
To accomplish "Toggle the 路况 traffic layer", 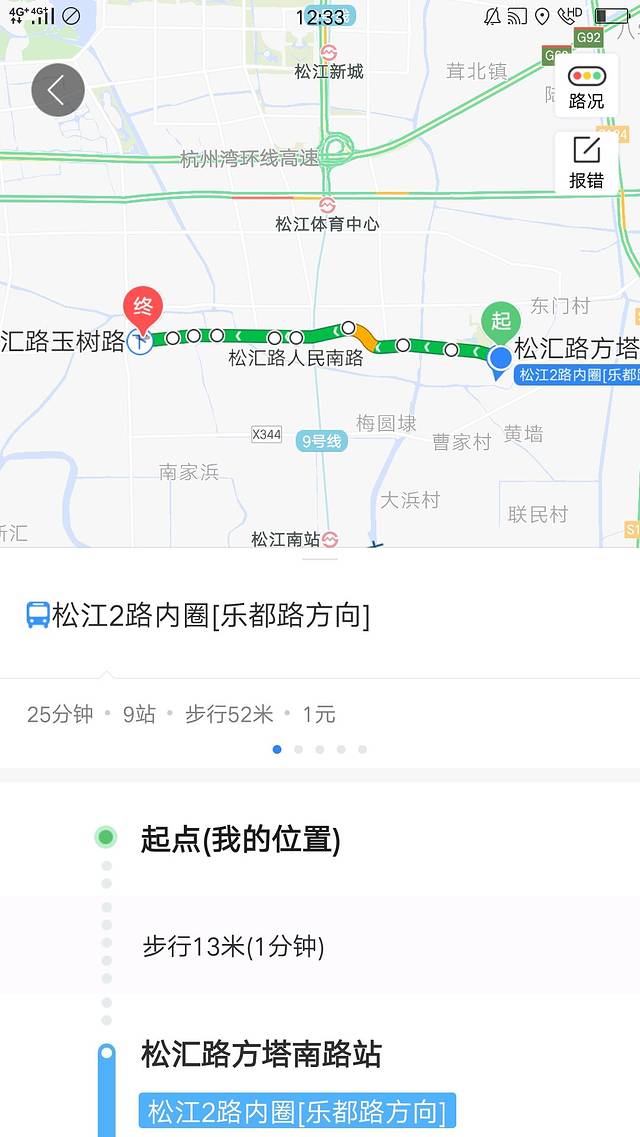I will (586, 86).
